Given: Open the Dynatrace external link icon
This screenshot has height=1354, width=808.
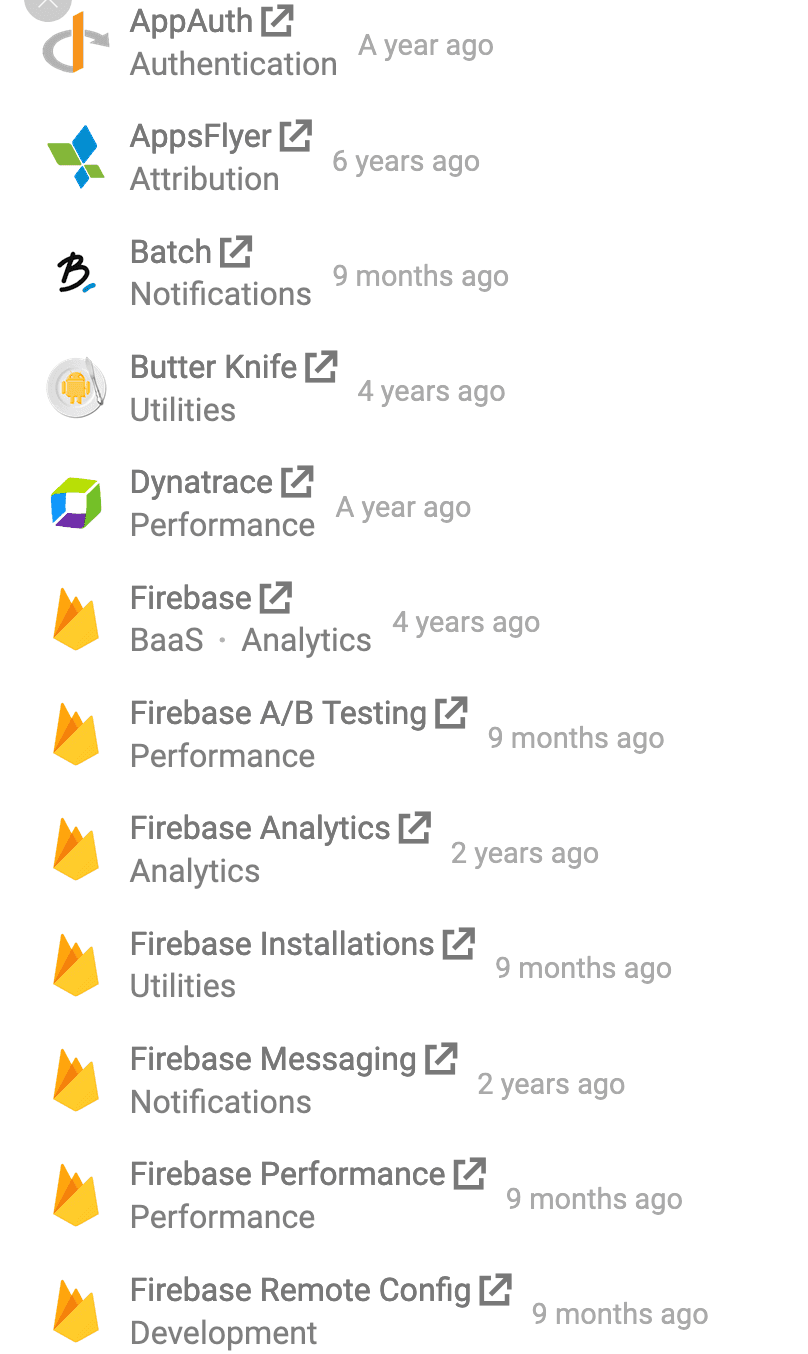Looking at the screenshot, I should (298, 480).
